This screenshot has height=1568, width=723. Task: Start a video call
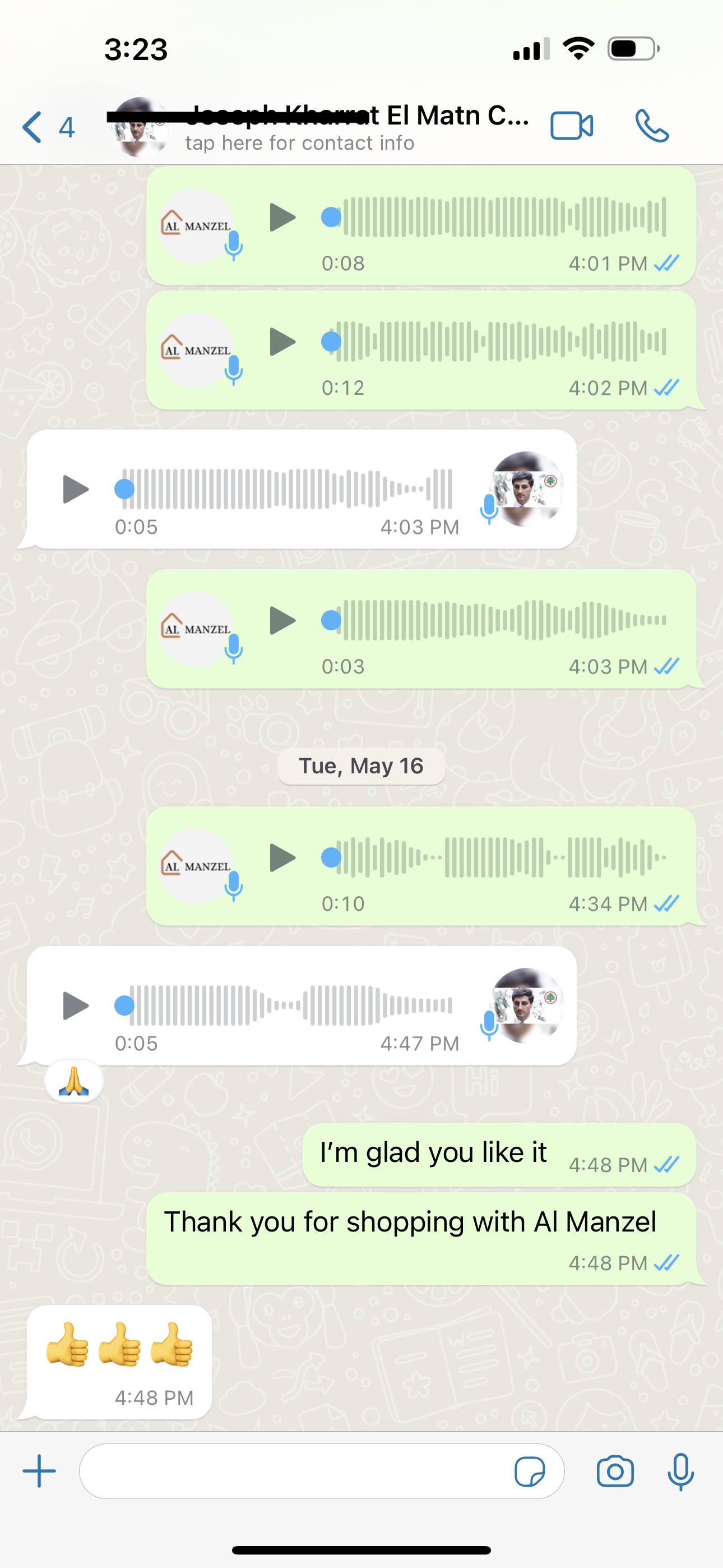[x=572, y=127]
